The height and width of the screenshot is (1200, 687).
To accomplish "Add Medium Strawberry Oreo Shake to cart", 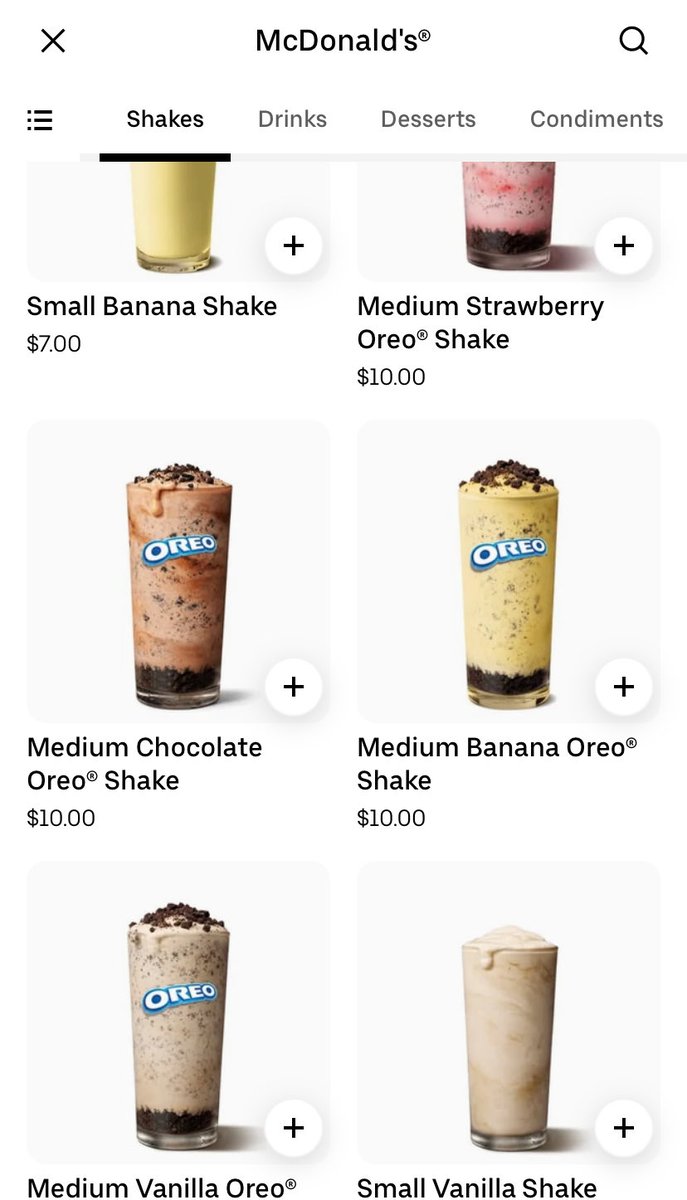I will pyautogui.click(x=623, y=245).
